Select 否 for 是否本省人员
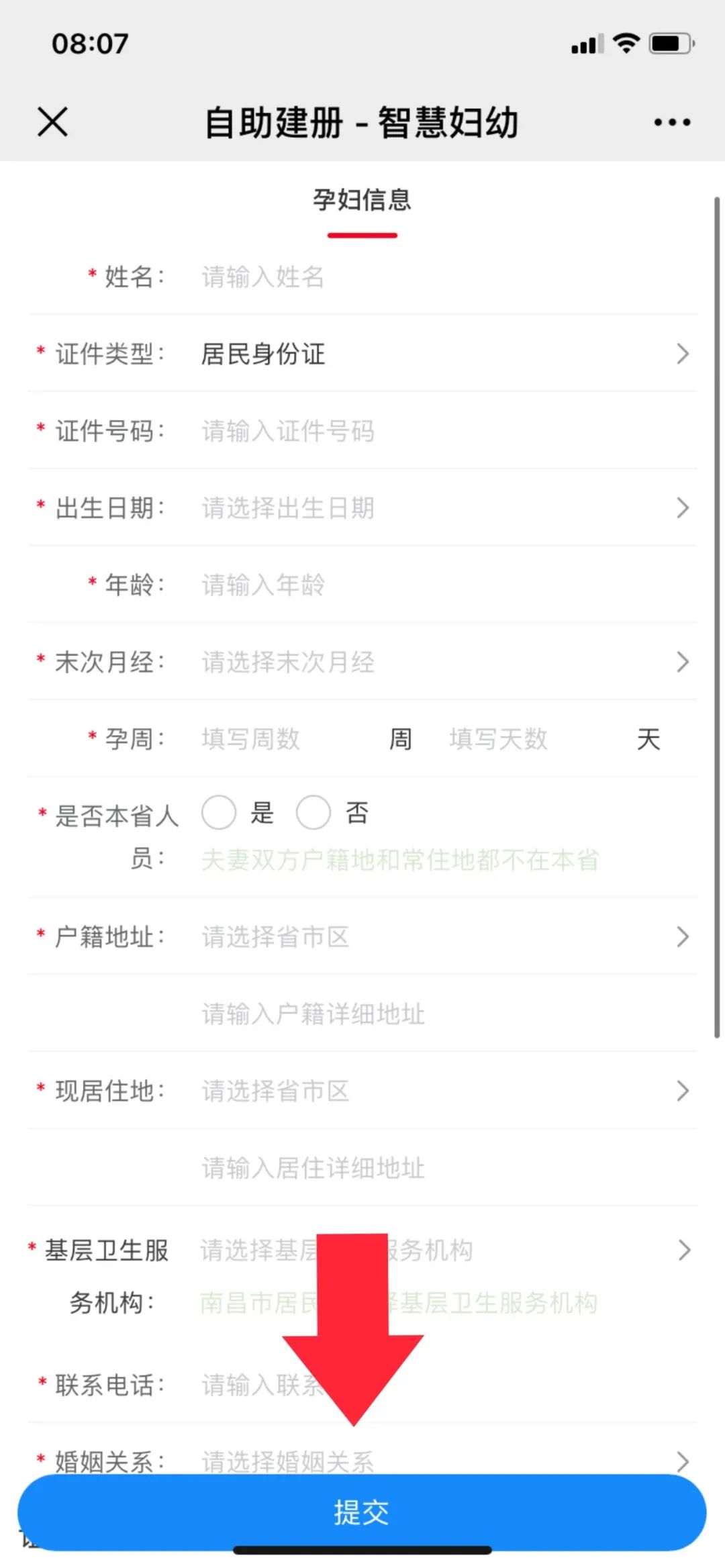This screenshot has width=725, height=1568. tap(313, 813)
